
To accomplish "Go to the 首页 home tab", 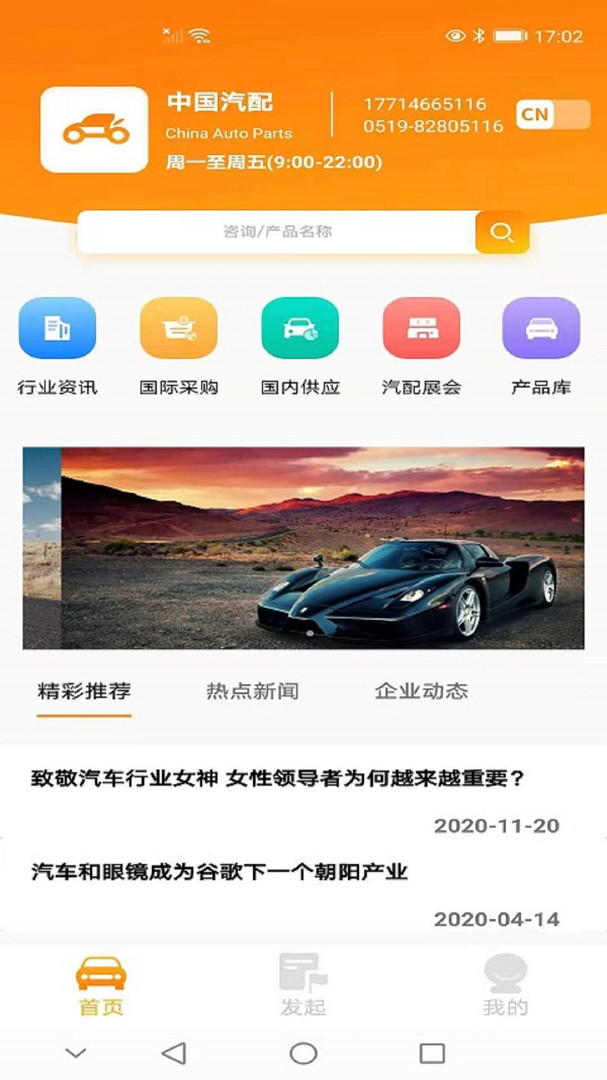I will tap(101, 986).
